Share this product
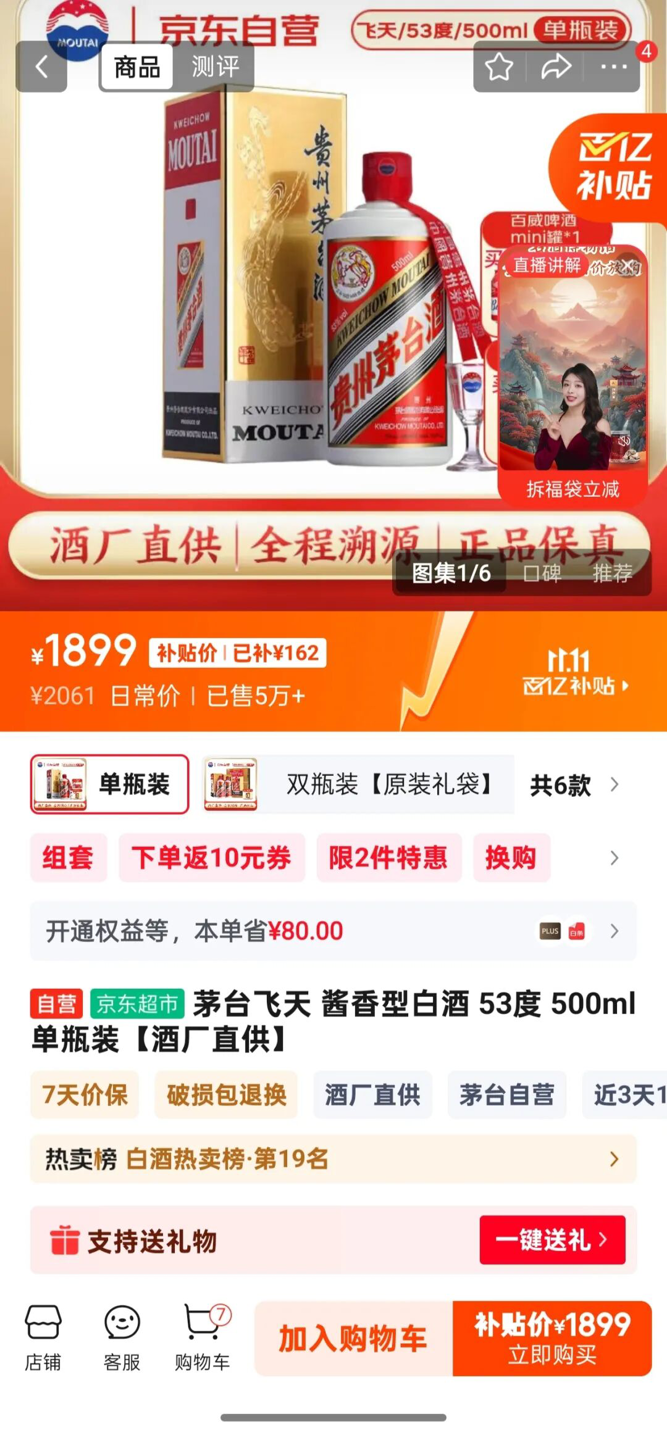 click(556, 67)
